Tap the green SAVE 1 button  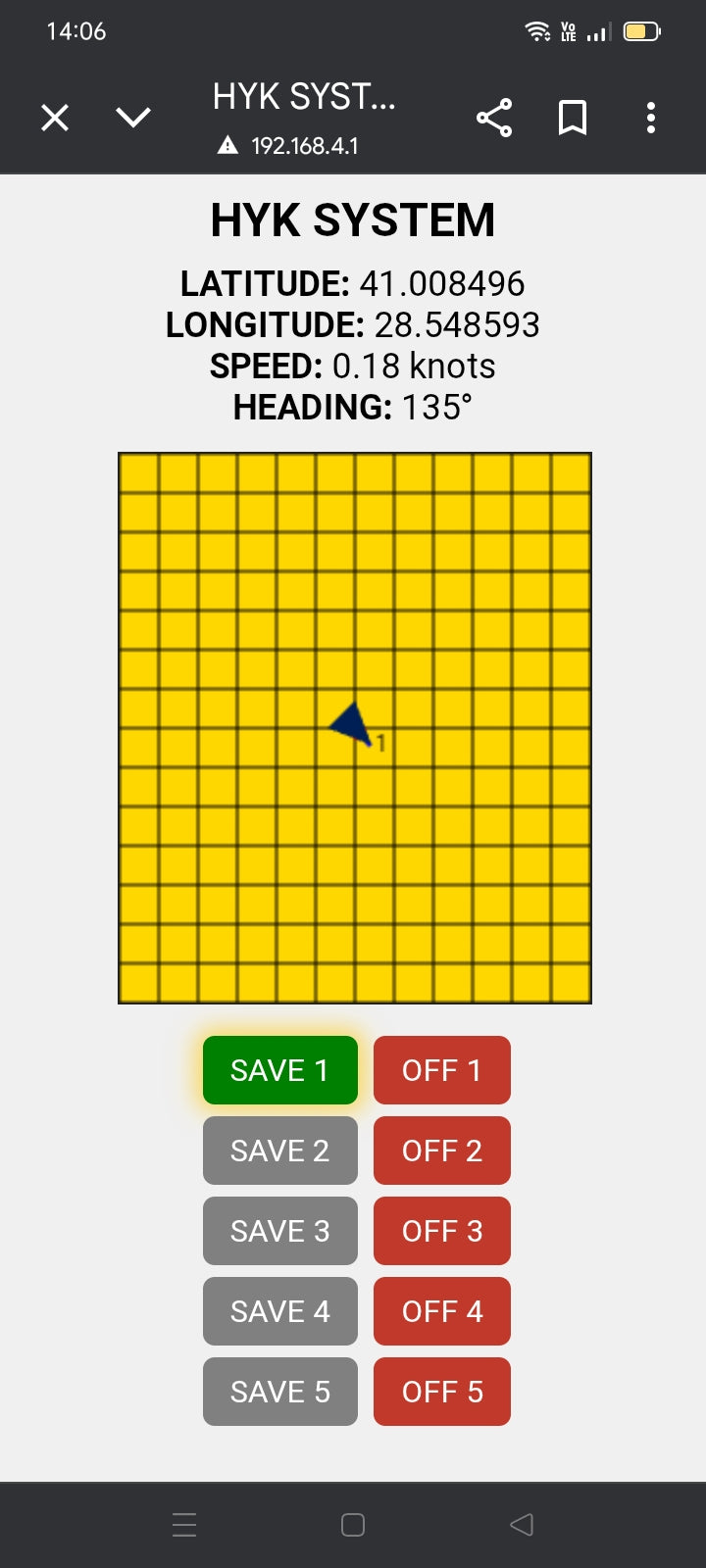(x=279, y=1070)
